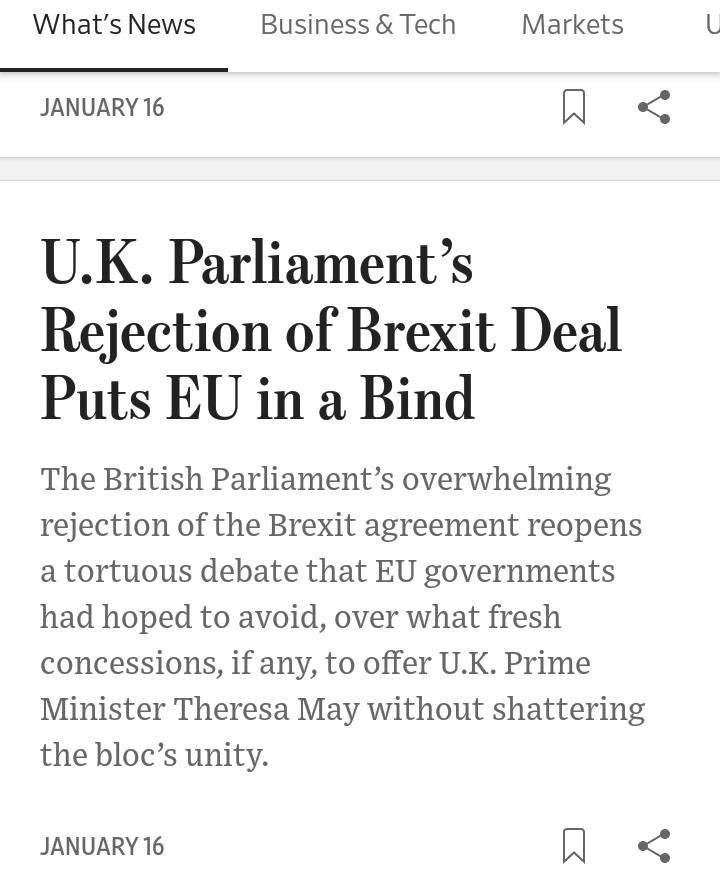720x884 pixels.
Task: Bookmark the article above the Brexit story
Action: 574,107
